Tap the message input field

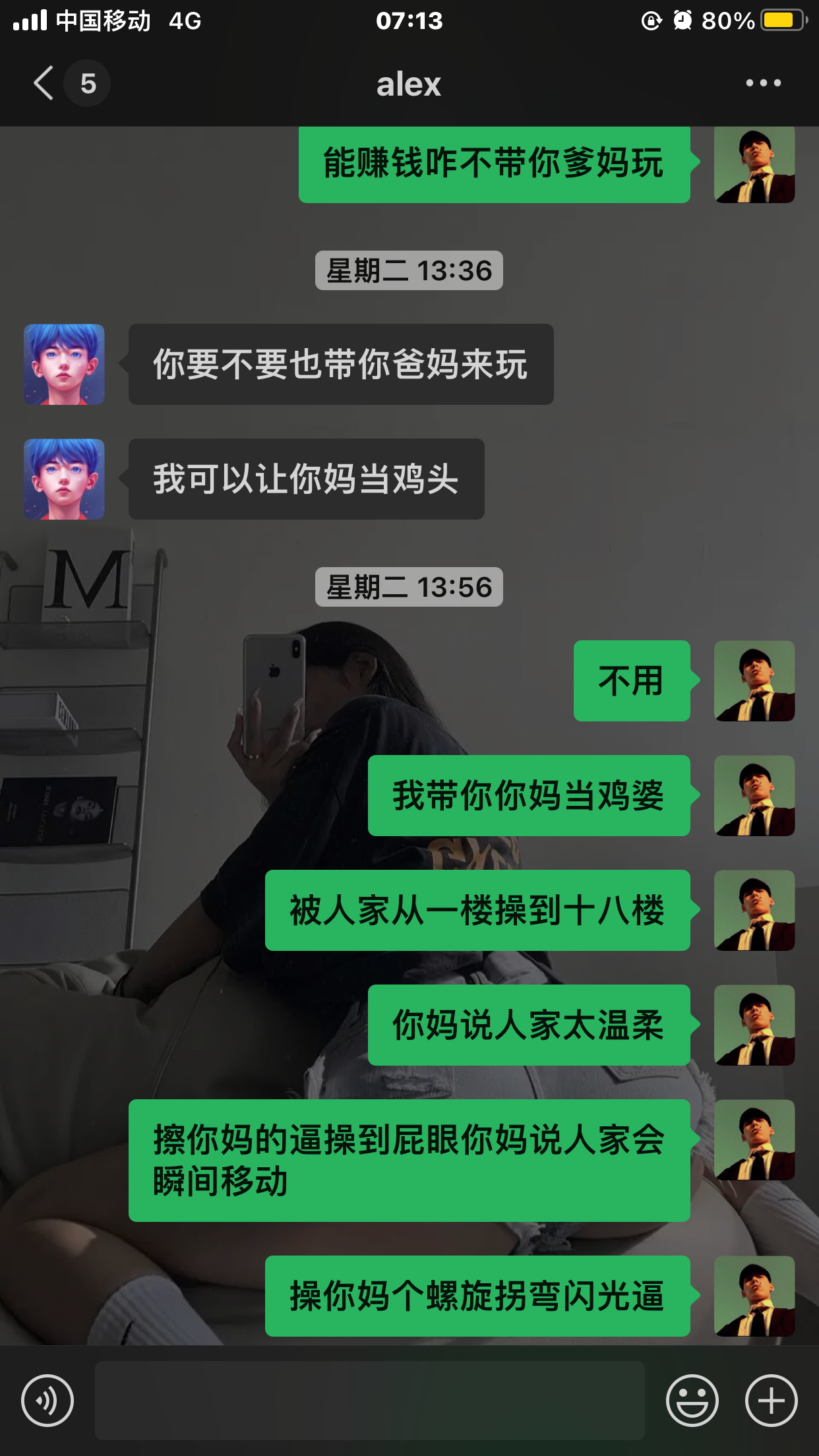369,1401
